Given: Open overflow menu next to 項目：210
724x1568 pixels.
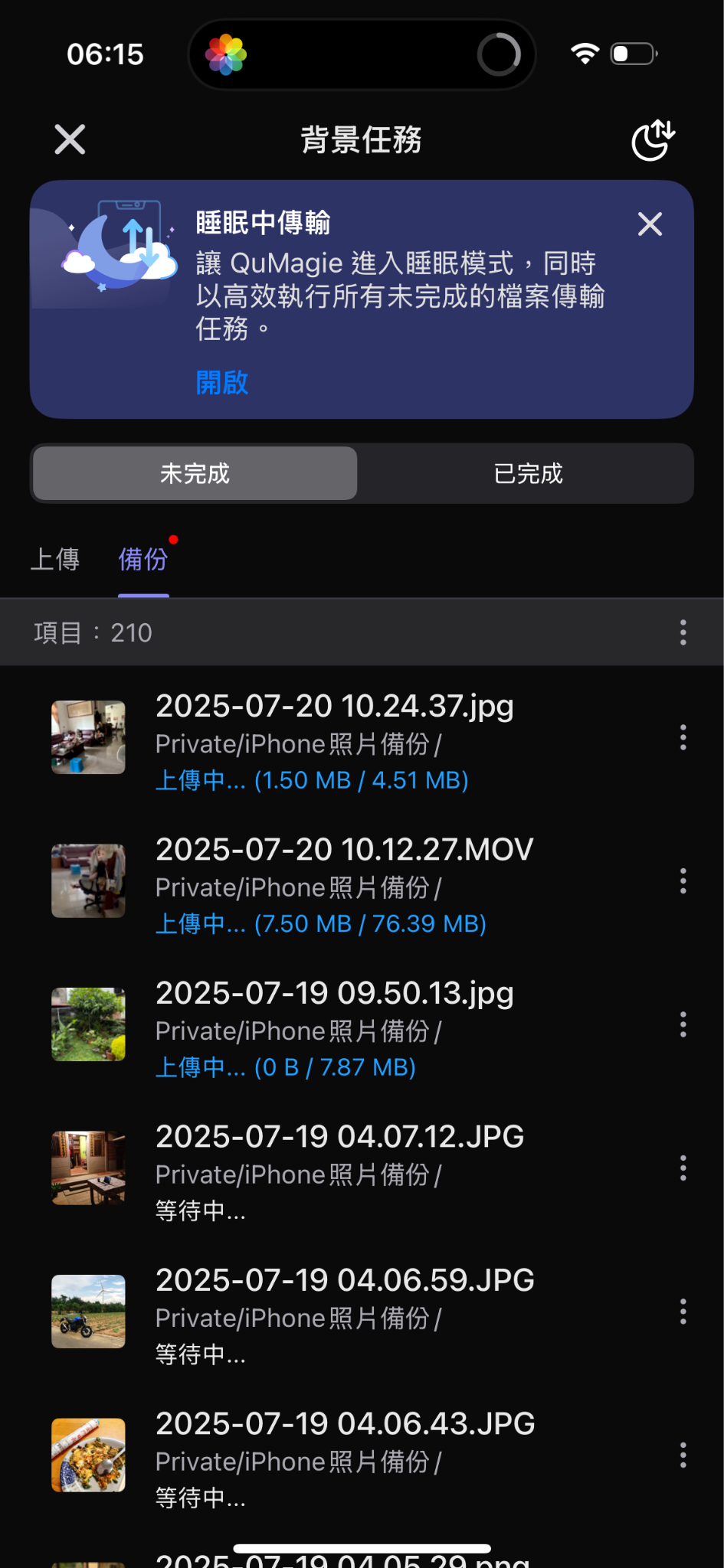Looking at the screenshot, I should click(683, 632).
